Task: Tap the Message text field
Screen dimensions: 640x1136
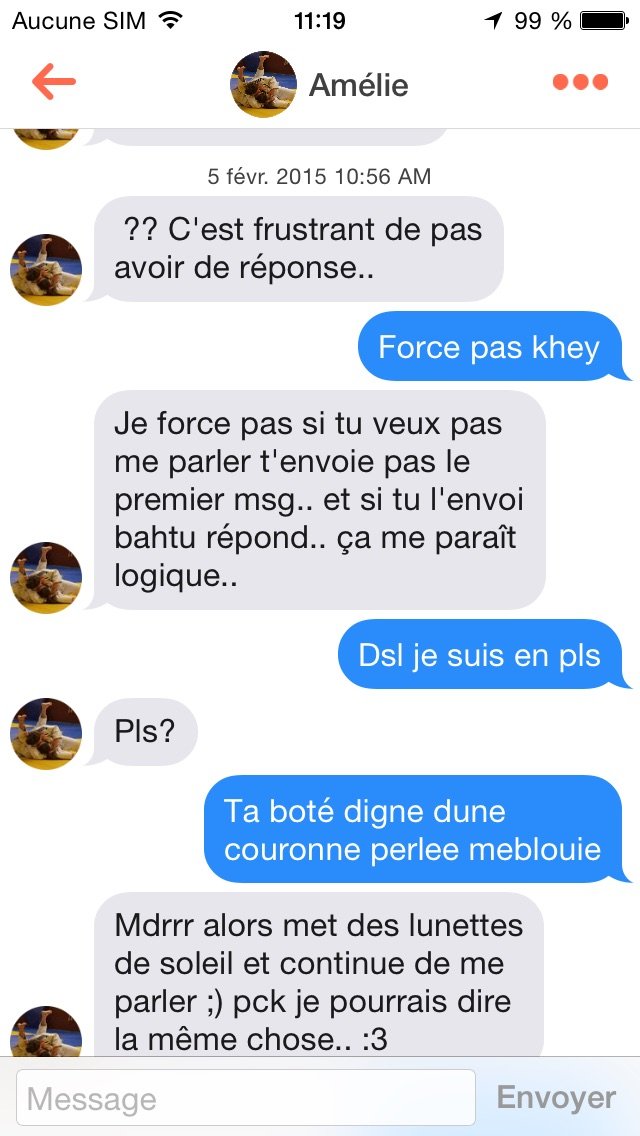Action: click(x=246, y=1098)
